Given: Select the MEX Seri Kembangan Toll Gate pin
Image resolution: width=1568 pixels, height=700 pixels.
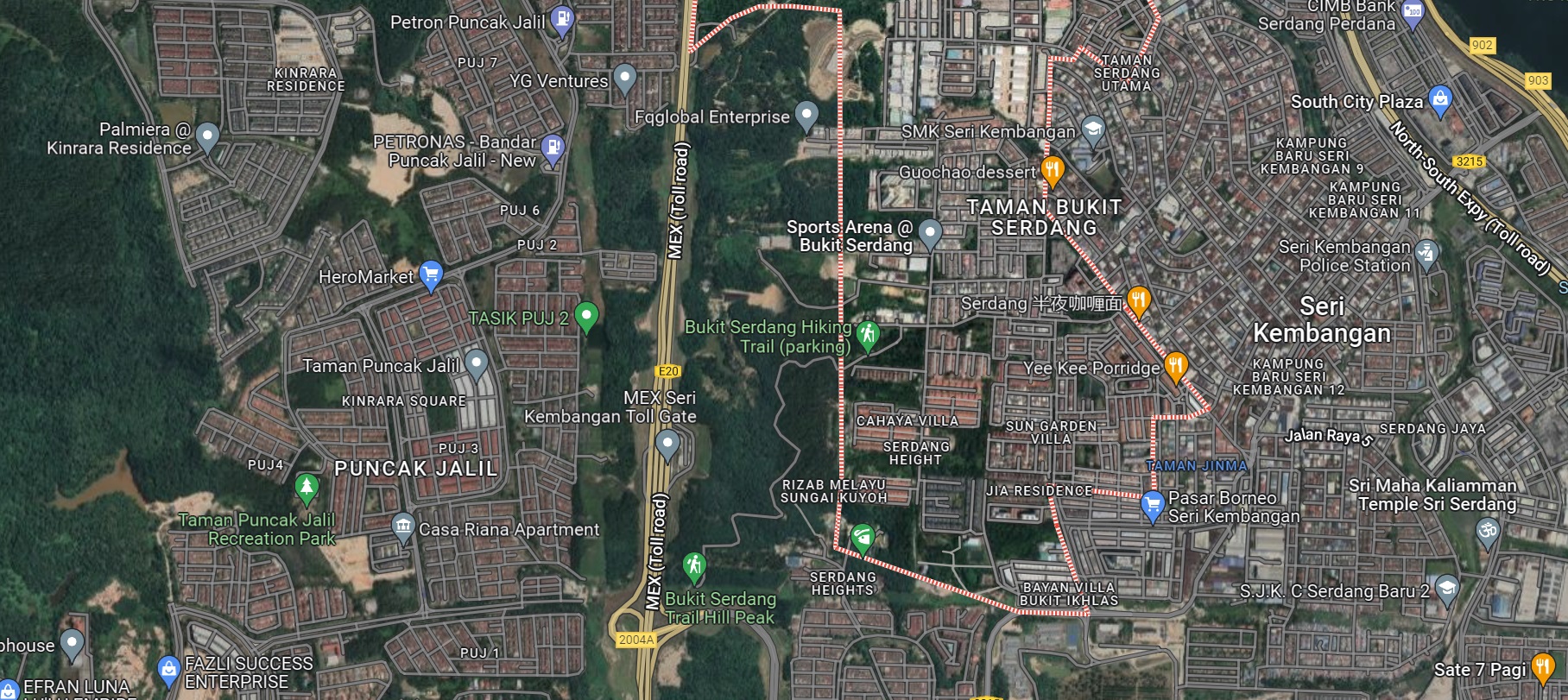Looking at the screenshot, I should coord(667,445).
